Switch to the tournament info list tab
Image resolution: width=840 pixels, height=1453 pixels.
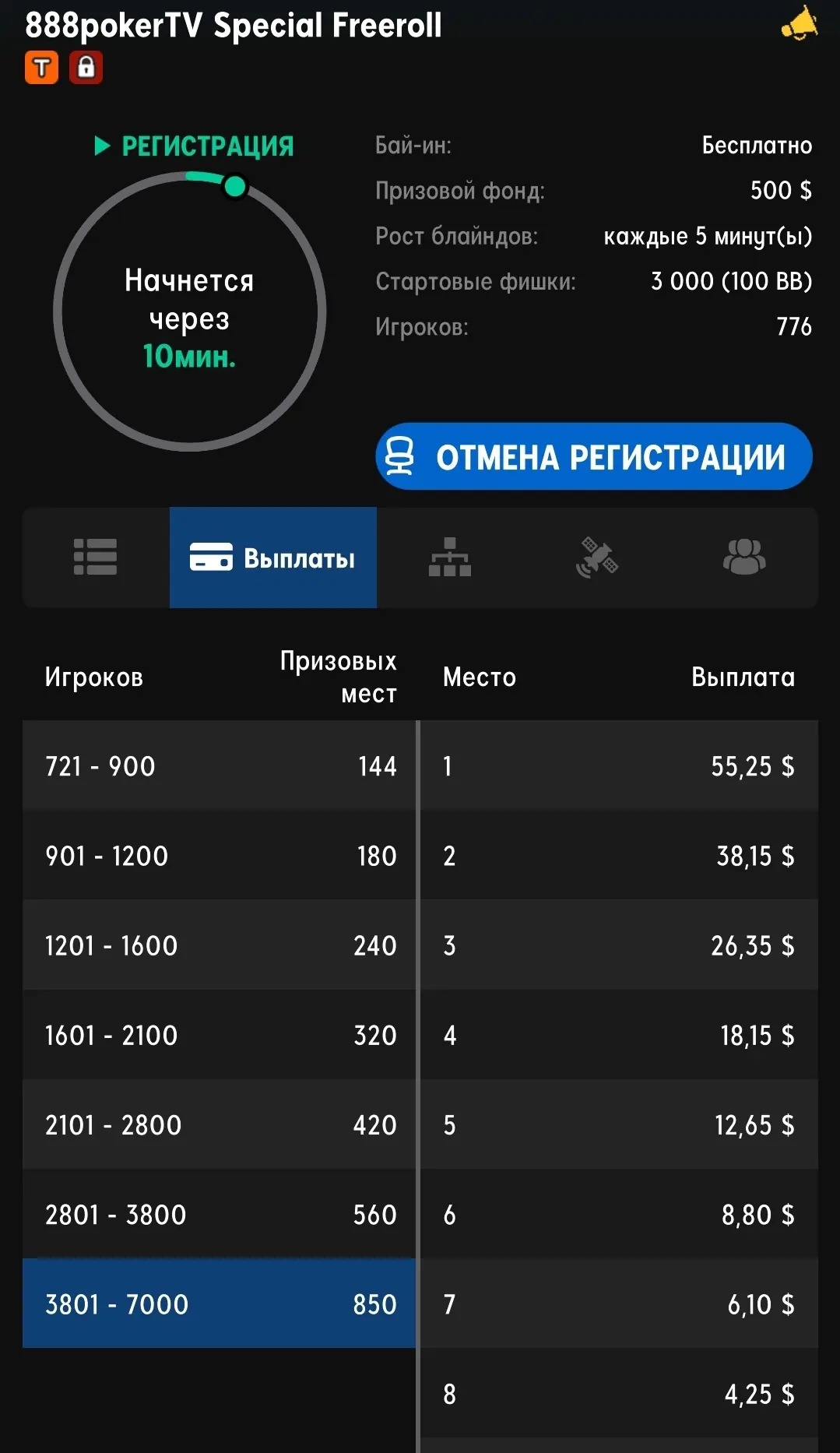(96, 558)
